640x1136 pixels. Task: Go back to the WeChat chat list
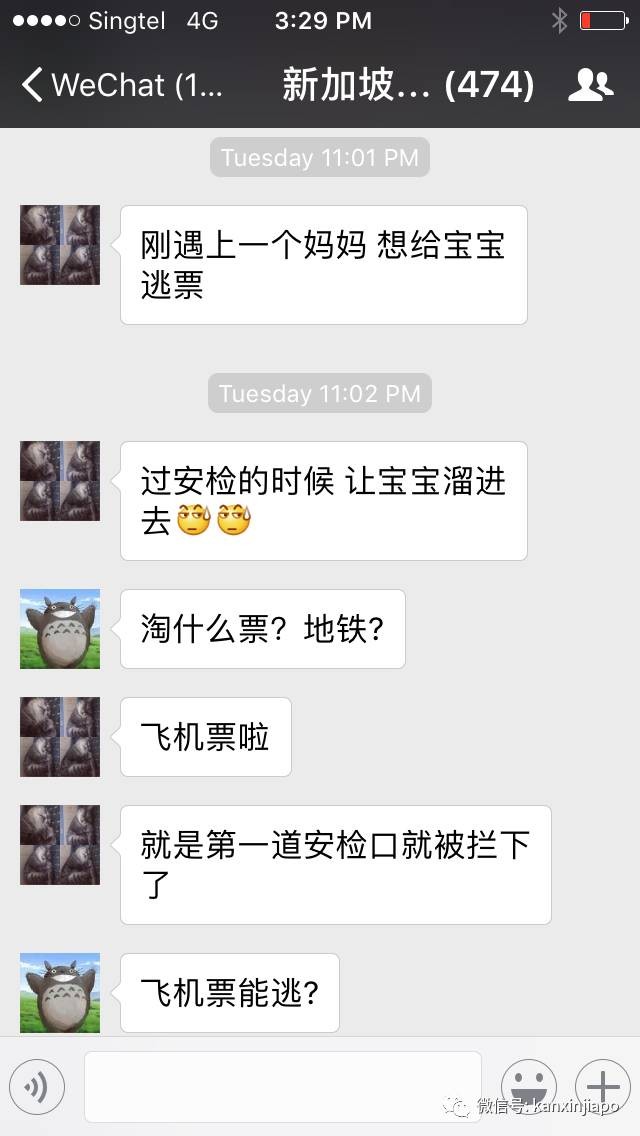pos(120,85)
